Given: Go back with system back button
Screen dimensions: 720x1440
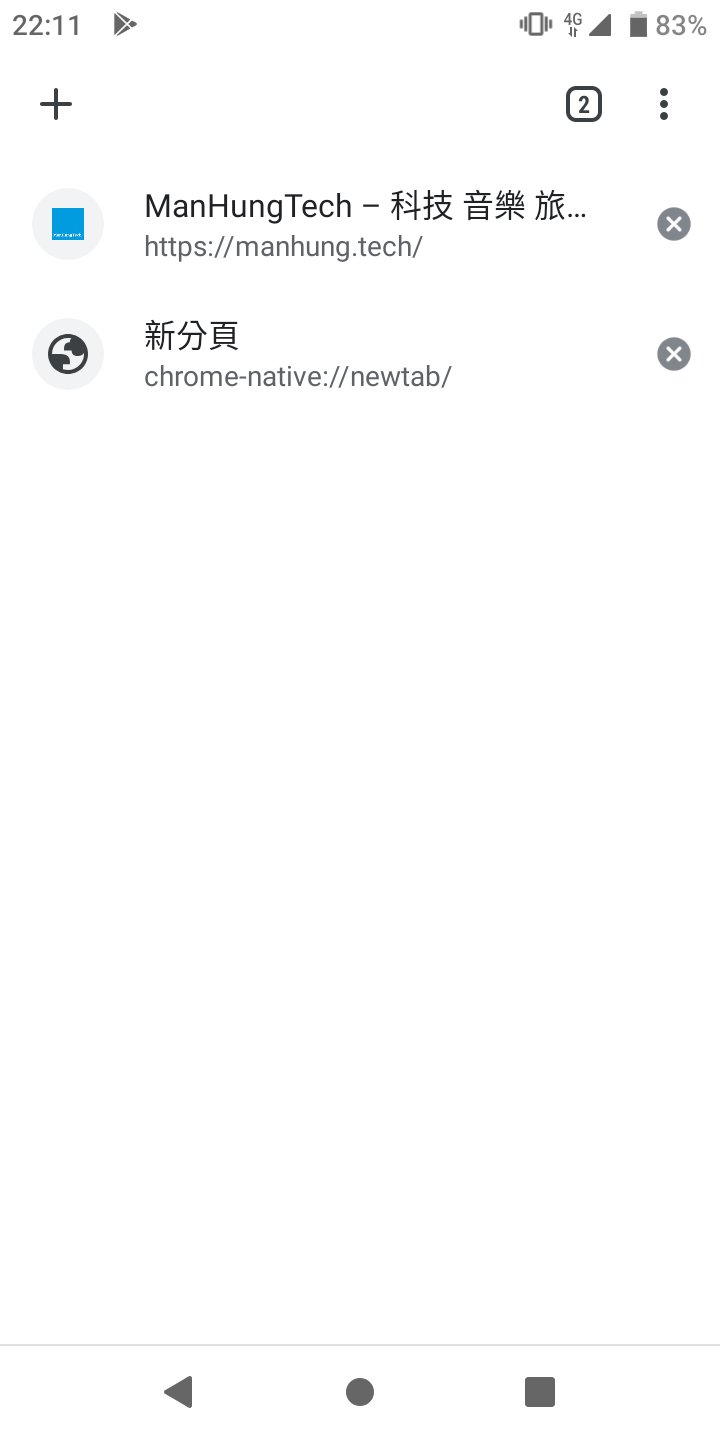Looking at the screenshot, I should (179, 1391).
